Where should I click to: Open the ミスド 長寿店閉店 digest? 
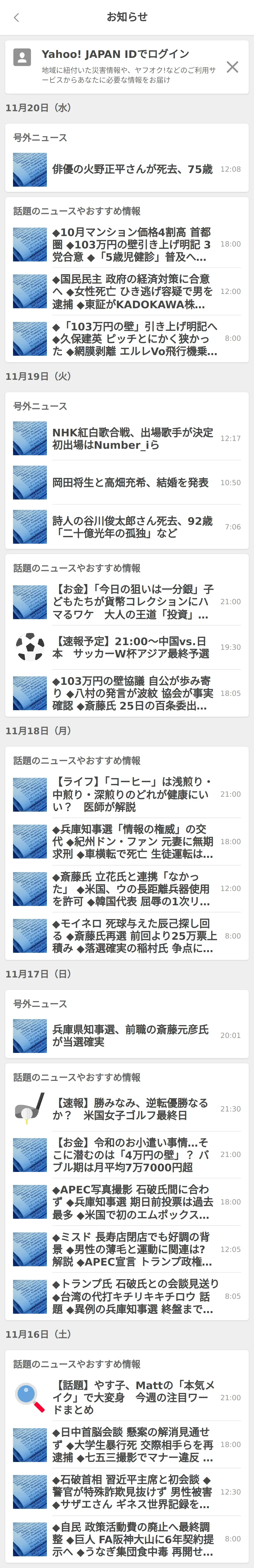[x=132, y=1249]
